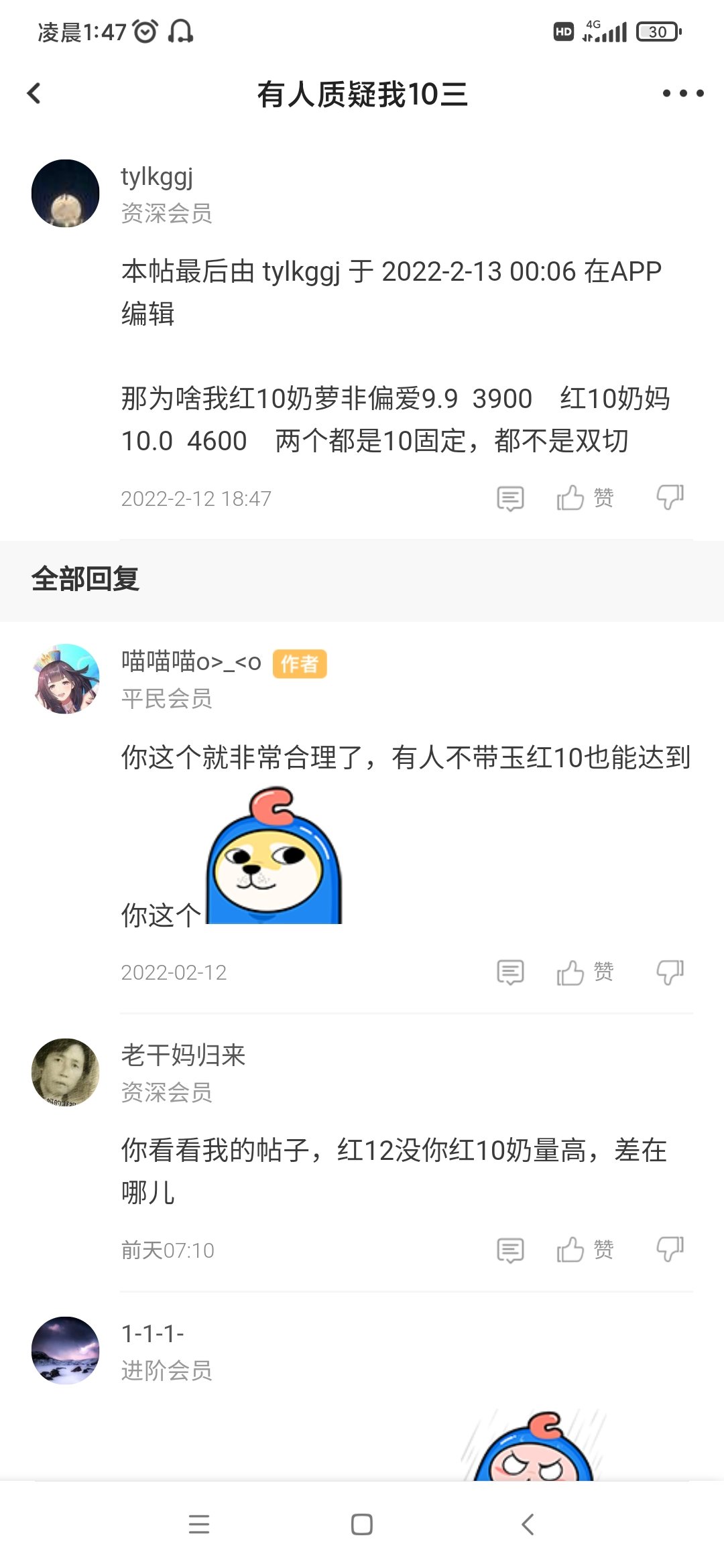
Task: Open 喵喵喵o>_<o's profile avatar
Action: pyautogui.click(x=66, y=679)
